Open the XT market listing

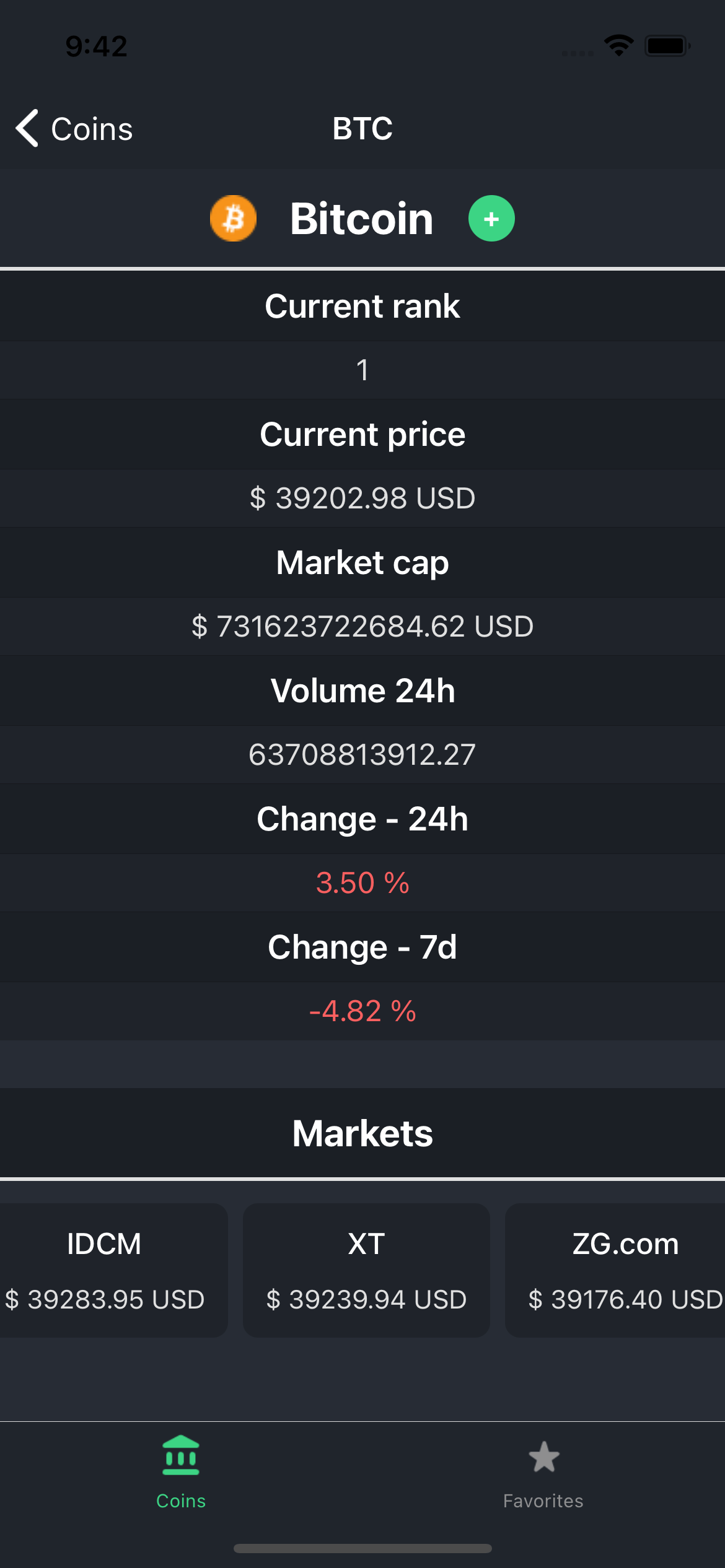coord(366,1270)
